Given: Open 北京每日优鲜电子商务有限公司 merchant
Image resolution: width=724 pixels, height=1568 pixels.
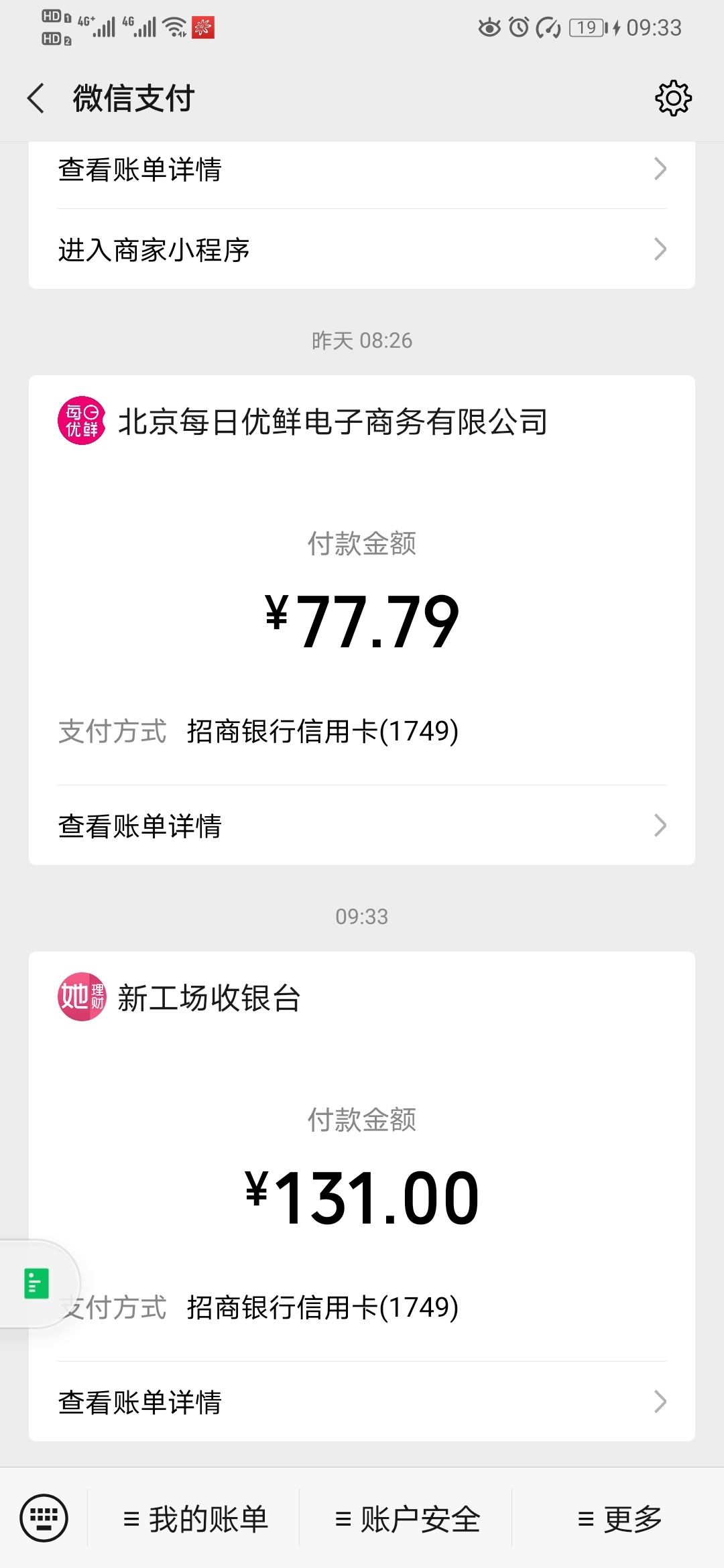Looking at the screenshot, I should point(303,421).
